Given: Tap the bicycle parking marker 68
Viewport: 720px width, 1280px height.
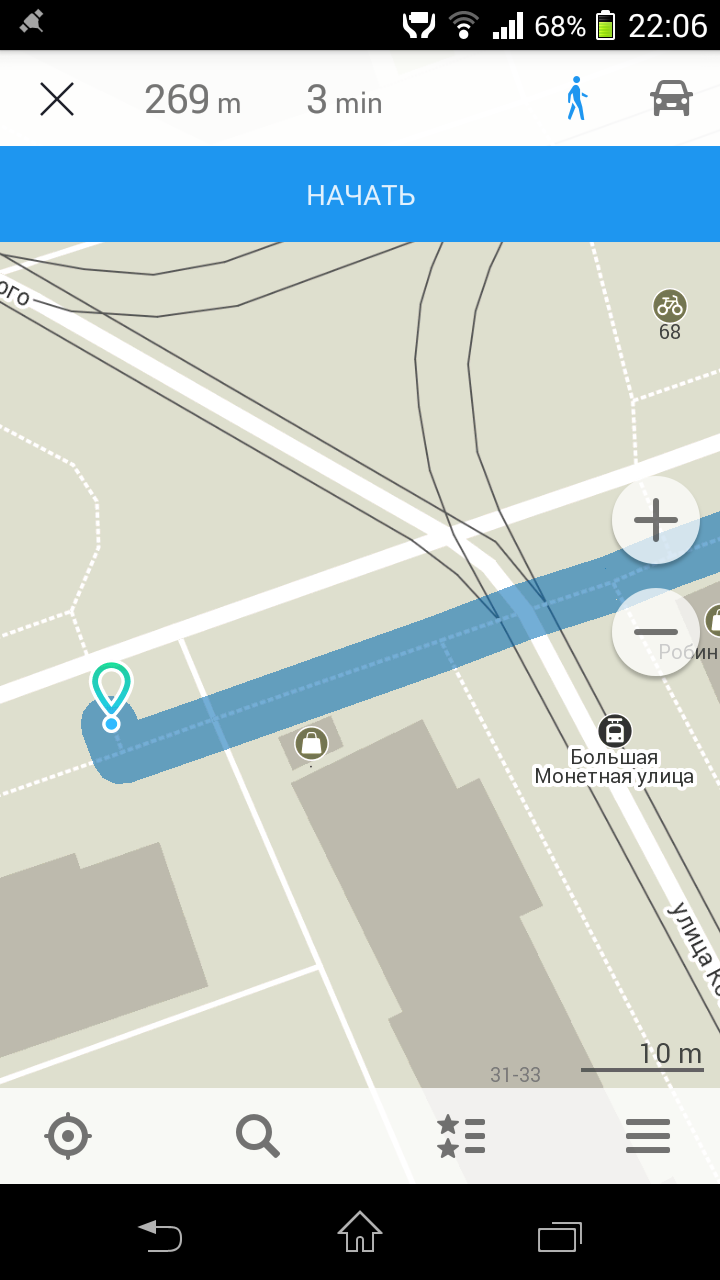Looking at the screenshot, I should (x=669, y=305).
